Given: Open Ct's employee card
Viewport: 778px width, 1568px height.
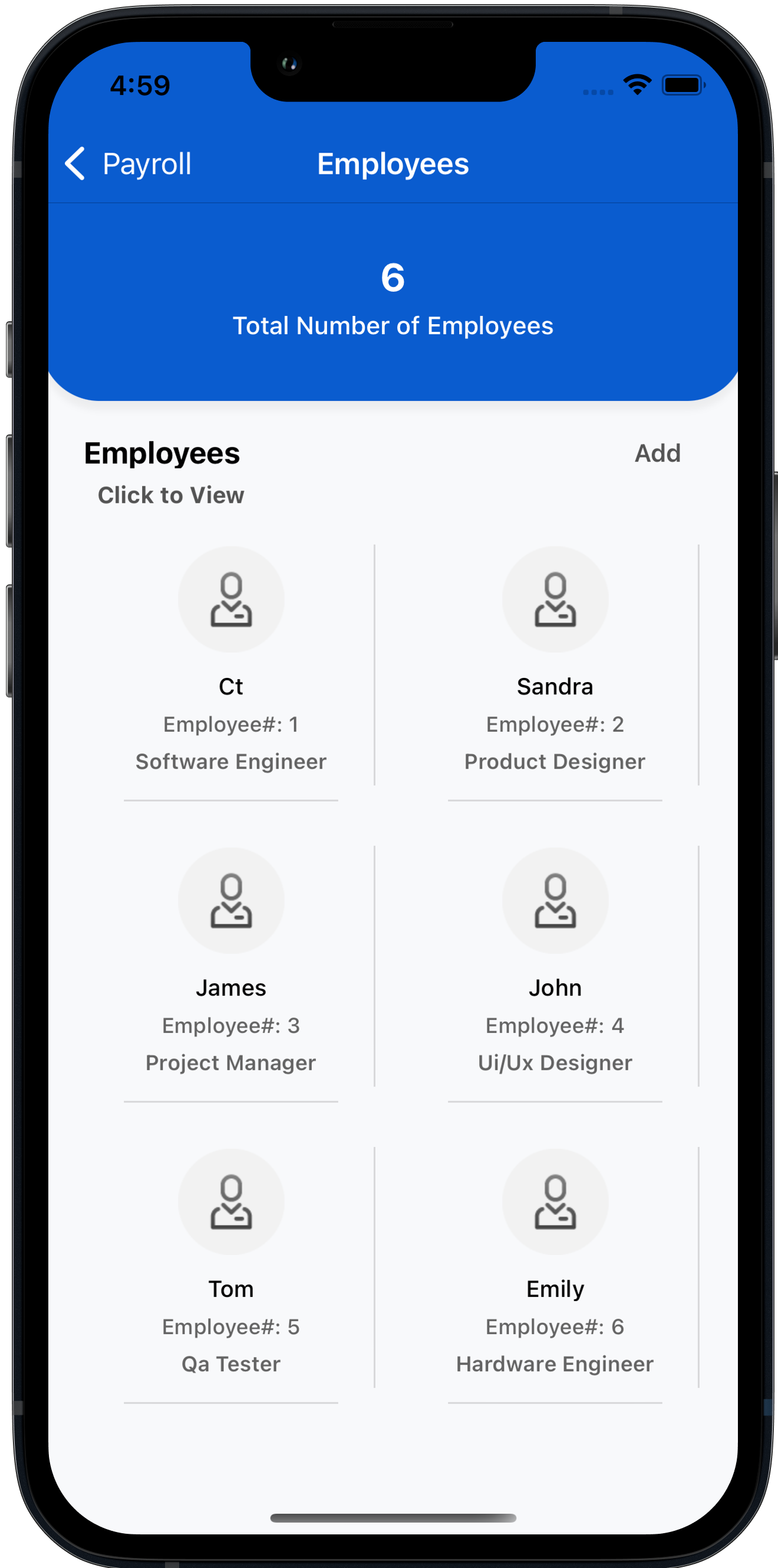Looking at the screenshot, I should pos(230,665).
